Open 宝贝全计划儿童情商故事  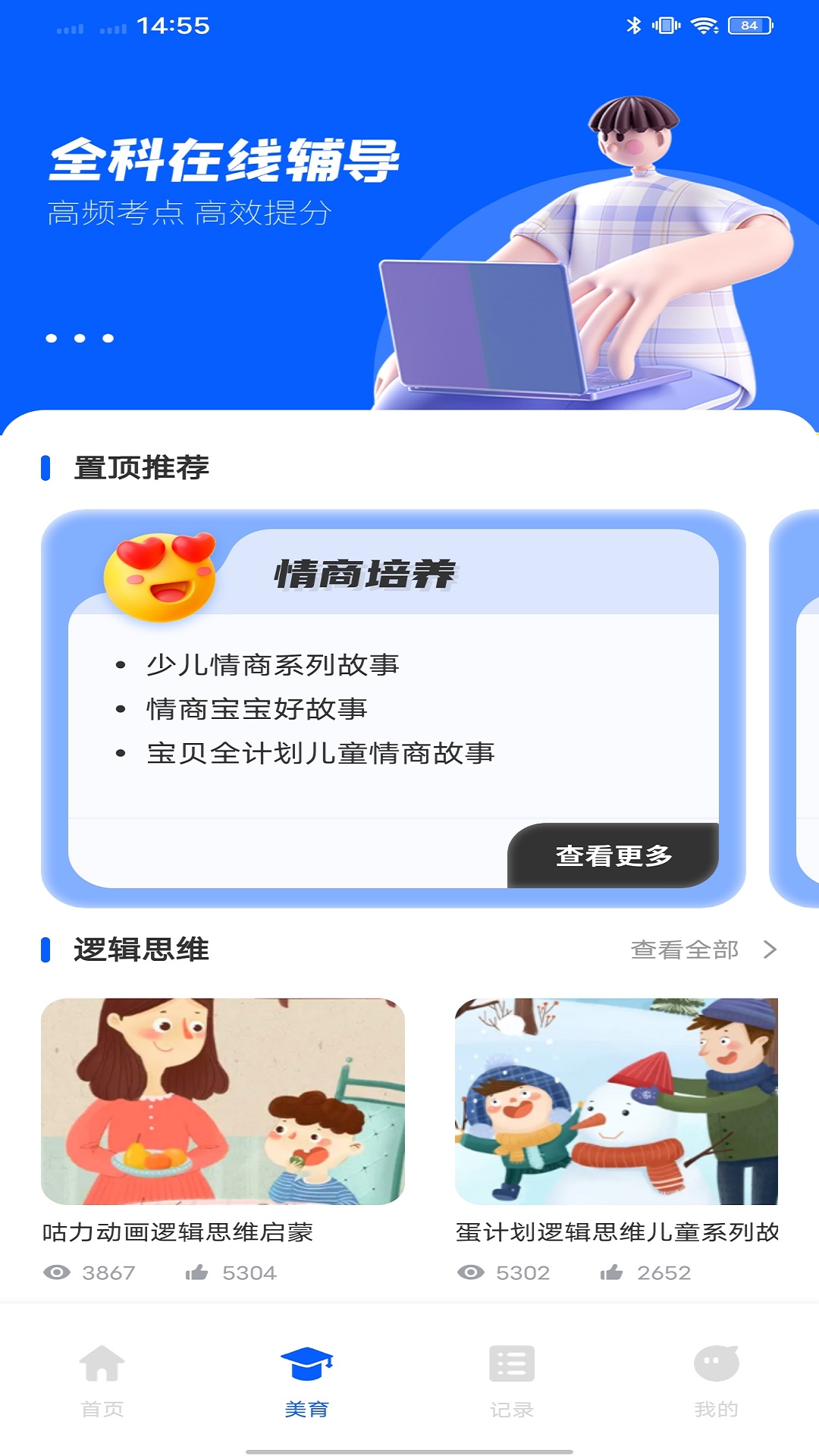point(320,753)
